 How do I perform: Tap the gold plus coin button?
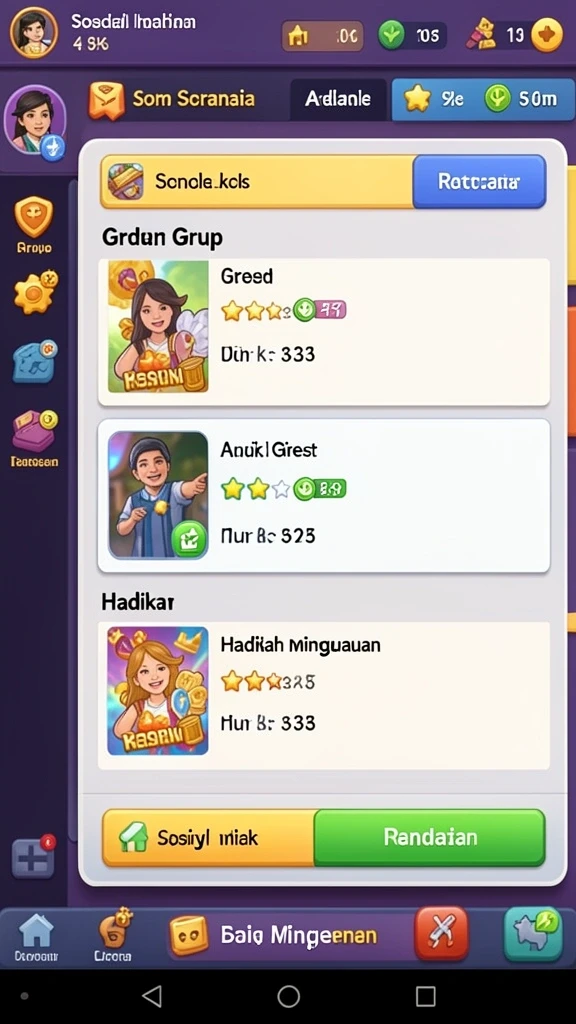[x=547, y=35]
